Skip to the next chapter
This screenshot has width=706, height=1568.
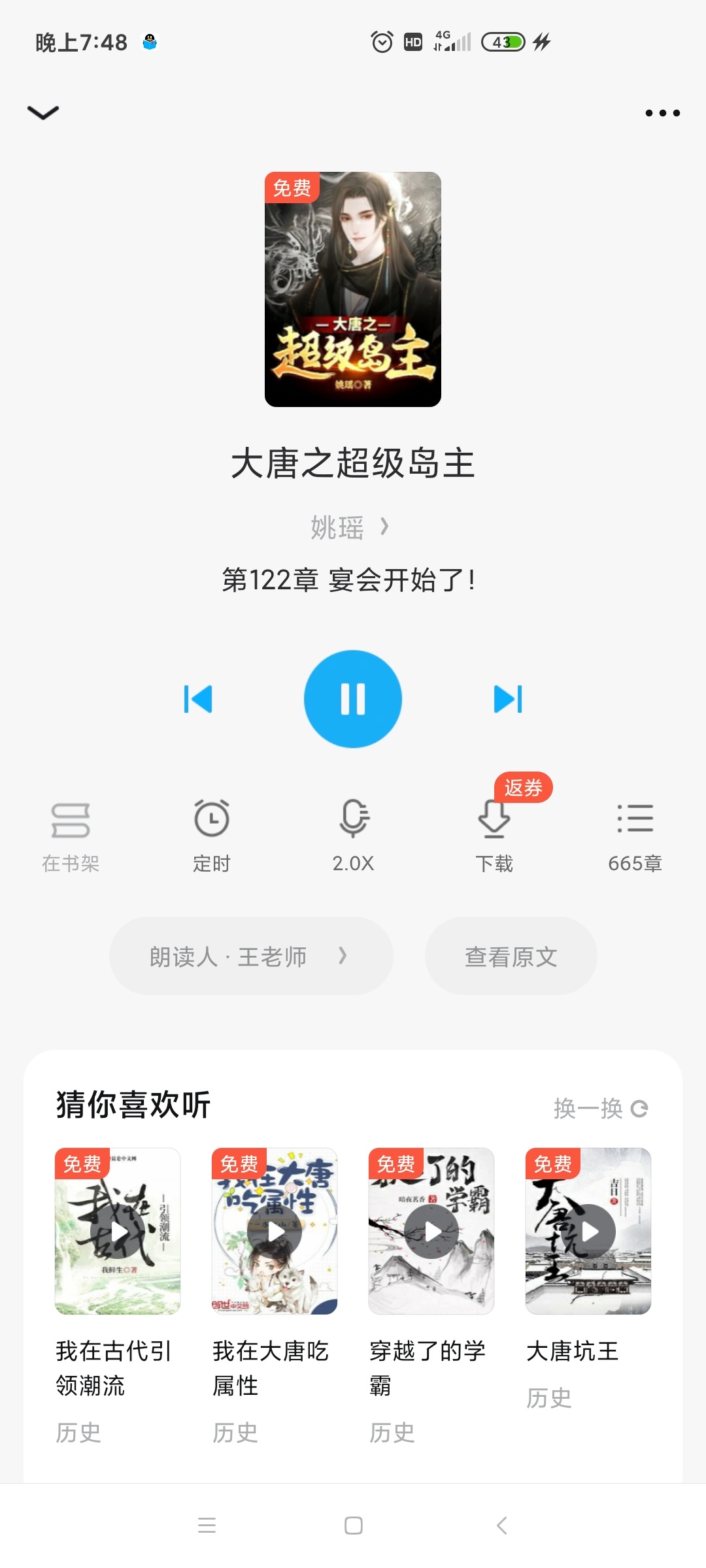508,699
